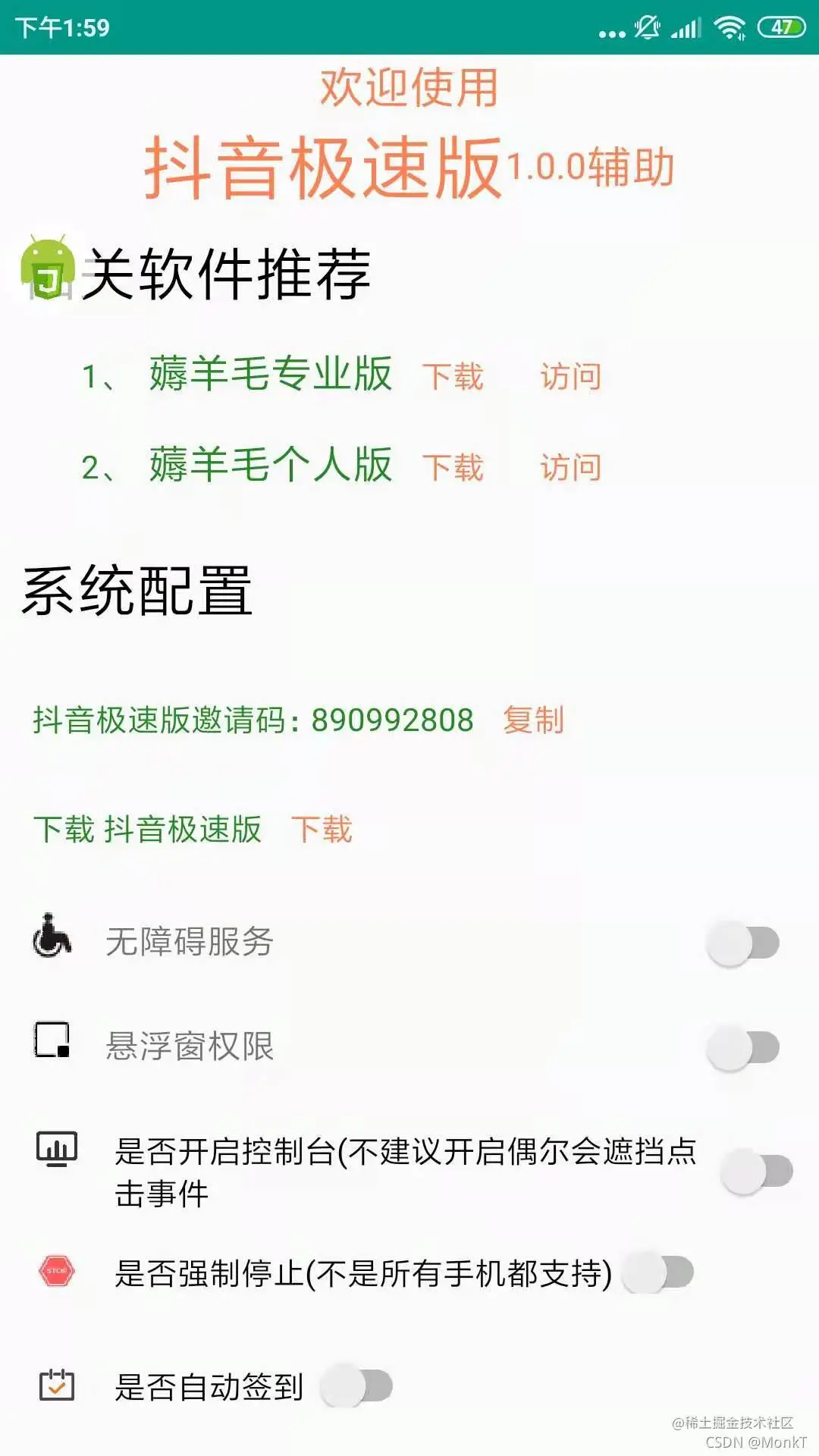Toggle the 是否开启控制台 switch

(x=756, y=1172)
